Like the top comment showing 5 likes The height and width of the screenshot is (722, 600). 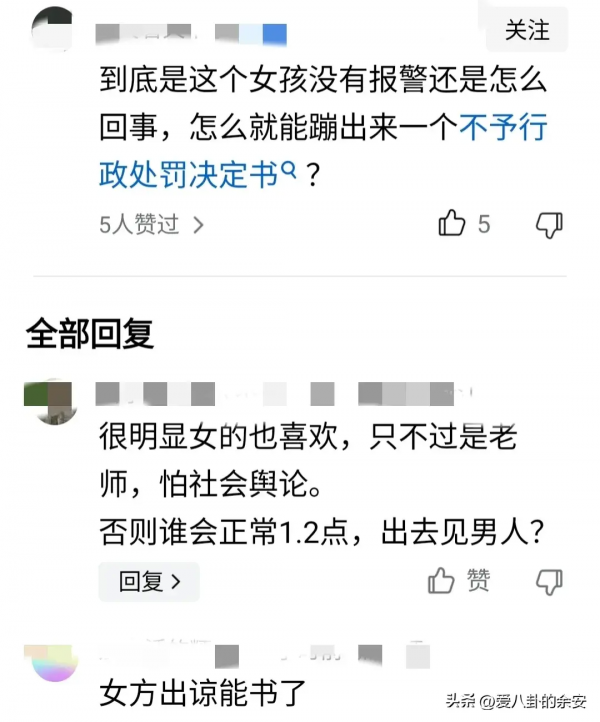tap(453, 224)
